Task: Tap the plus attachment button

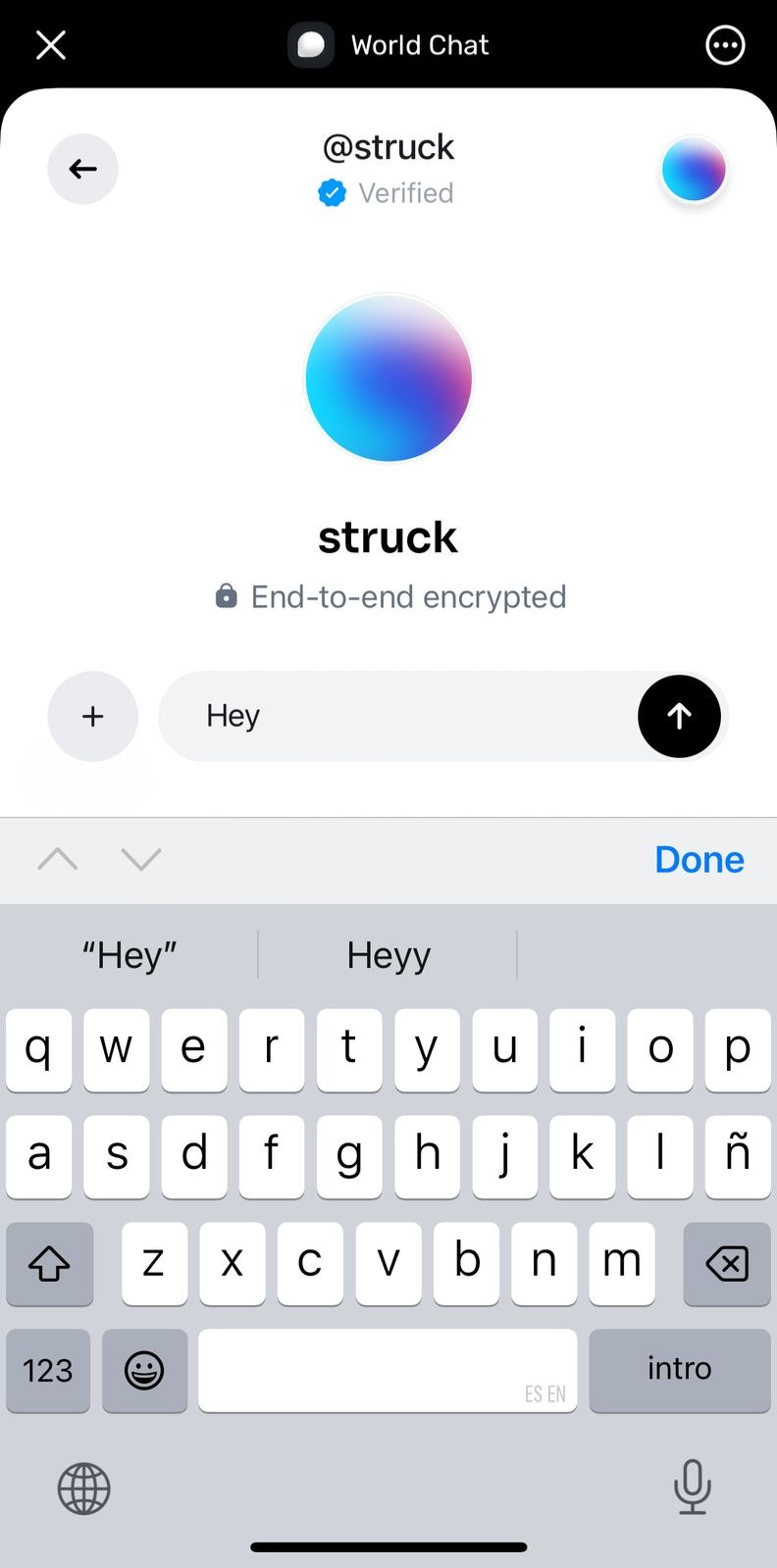Action: [x=93, y=717]
